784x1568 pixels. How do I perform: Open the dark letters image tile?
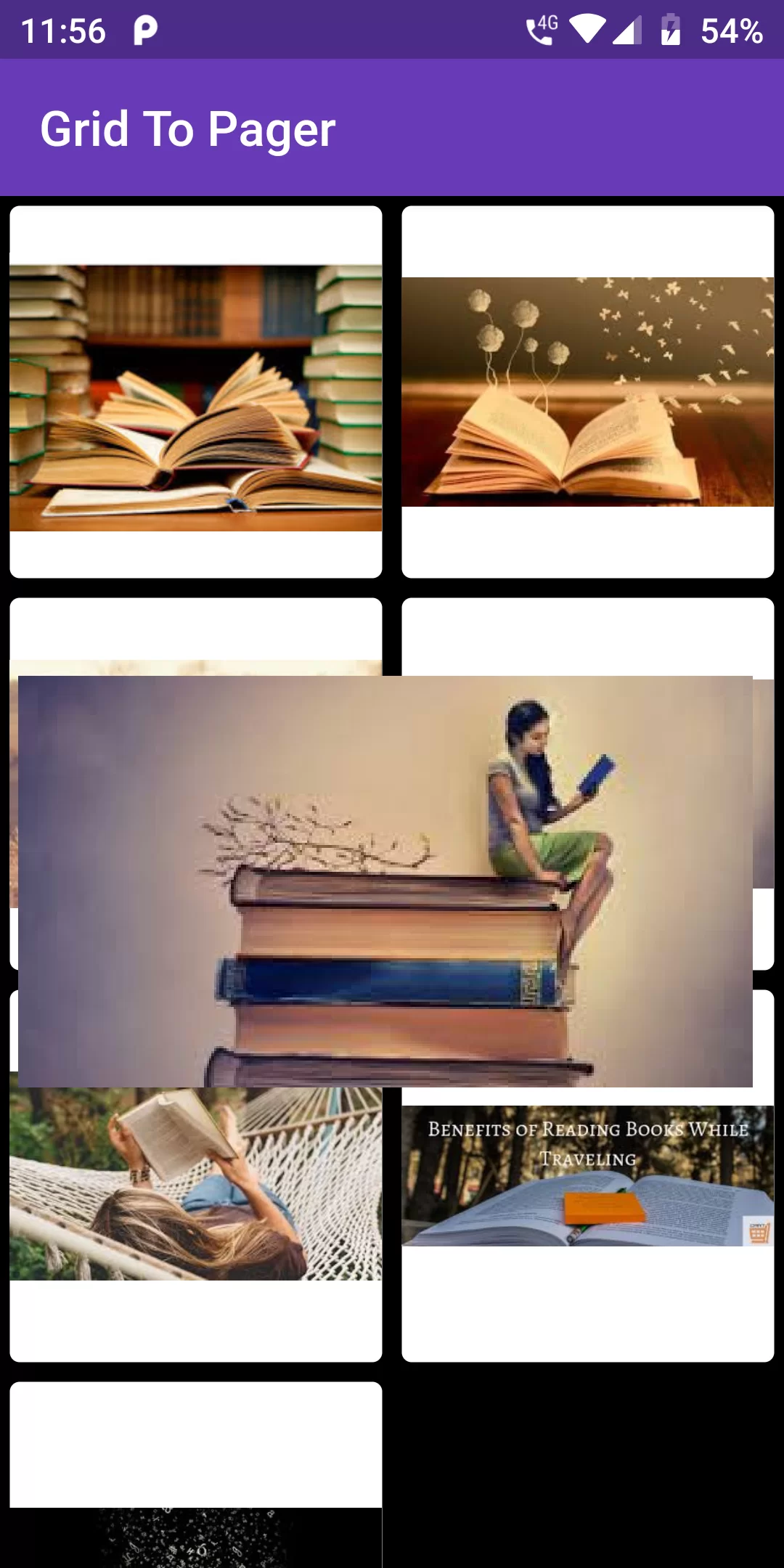tap(195, 1535)
